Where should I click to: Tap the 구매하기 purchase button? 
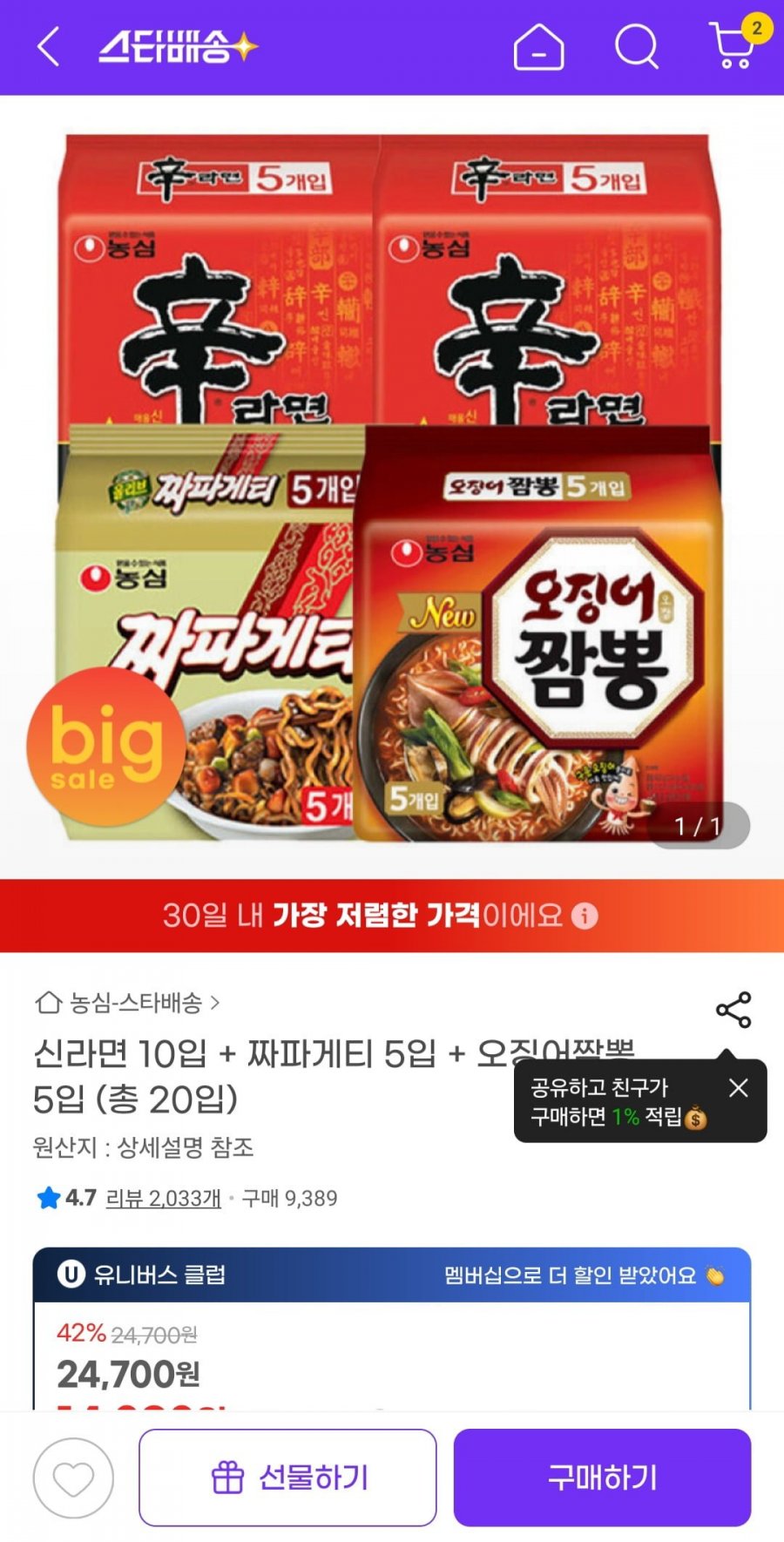[602, 1478]
